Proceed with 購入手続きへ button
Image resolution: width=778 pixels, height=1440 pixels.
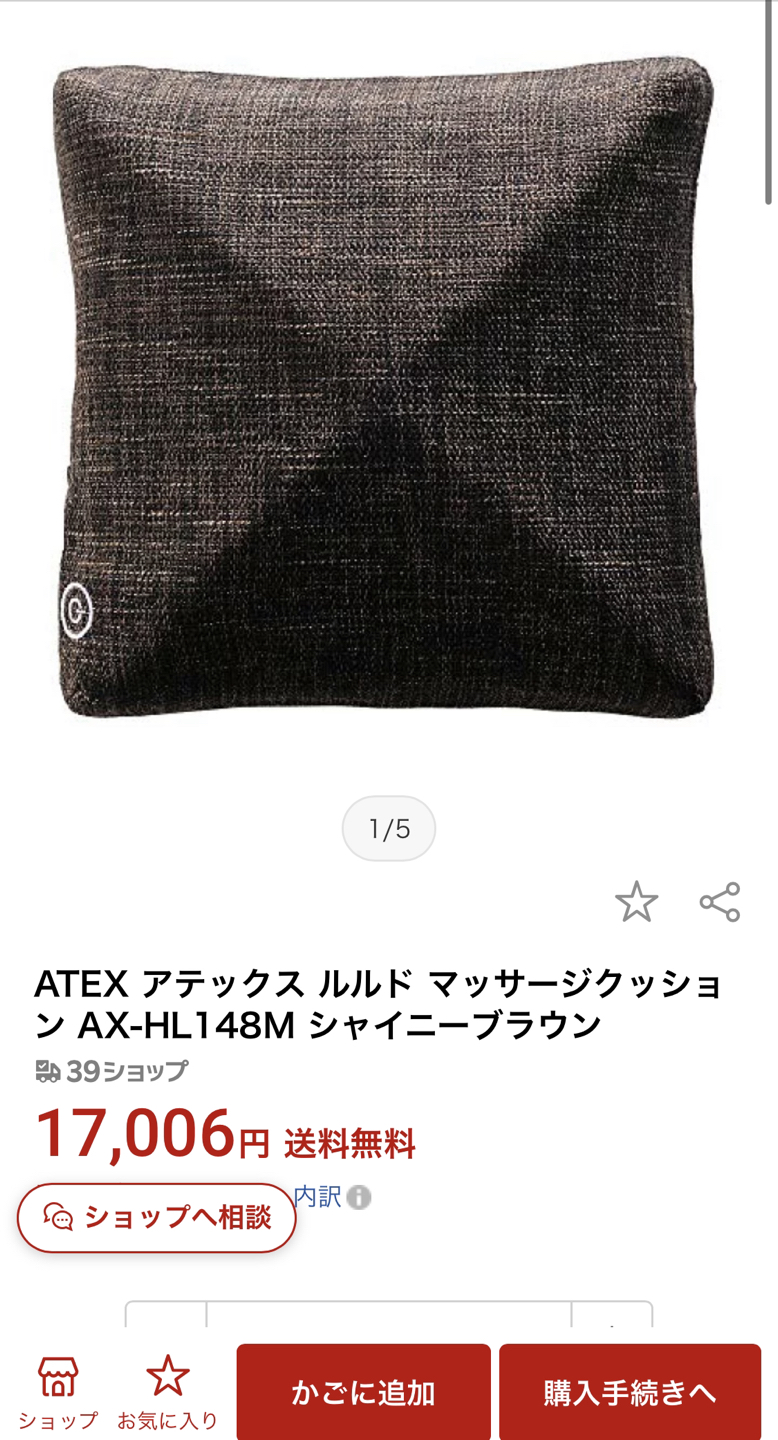tap(630, 1392)
